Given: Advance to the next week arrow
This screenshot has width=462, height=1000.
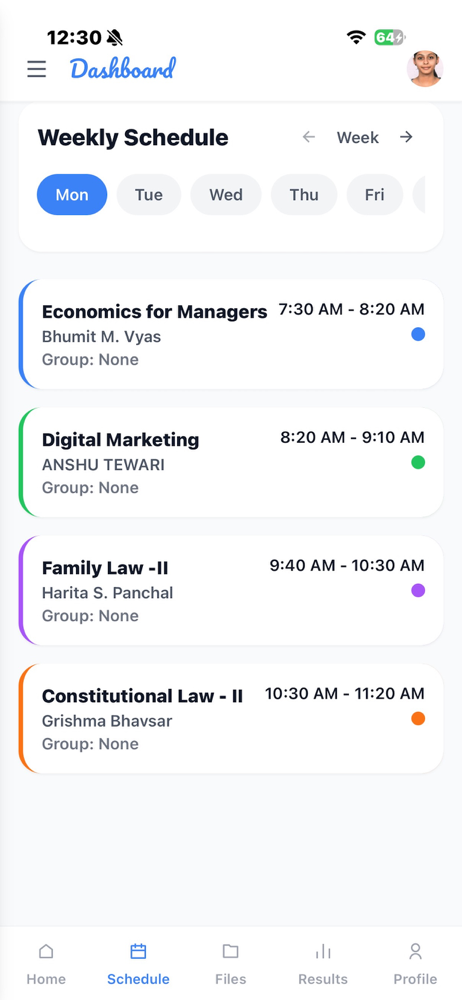Looking at the screenshot, I should click(406, 137).
